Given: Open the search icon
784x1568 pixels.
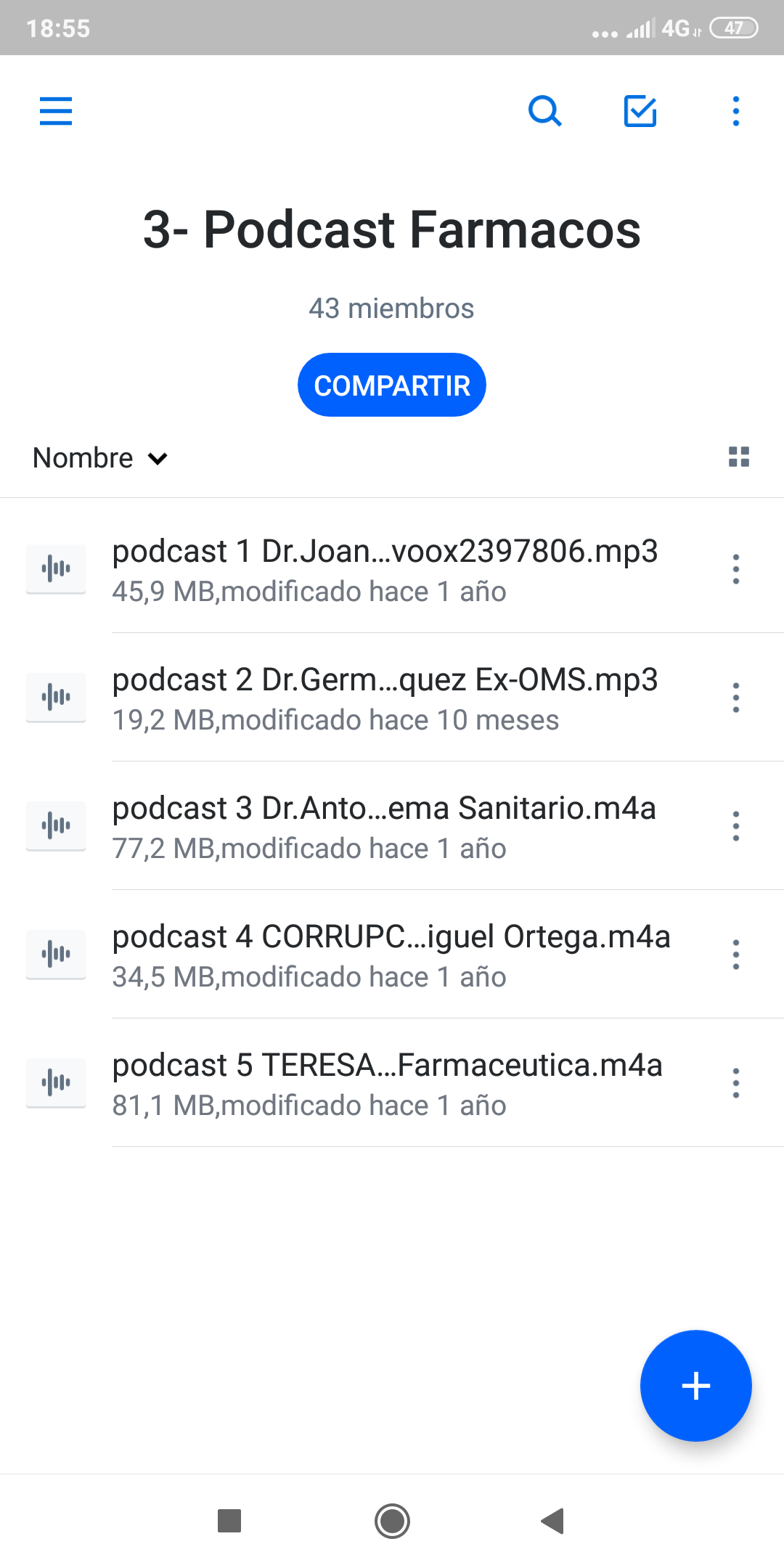Looking at the screenshot, I should (x=544, y=111).
